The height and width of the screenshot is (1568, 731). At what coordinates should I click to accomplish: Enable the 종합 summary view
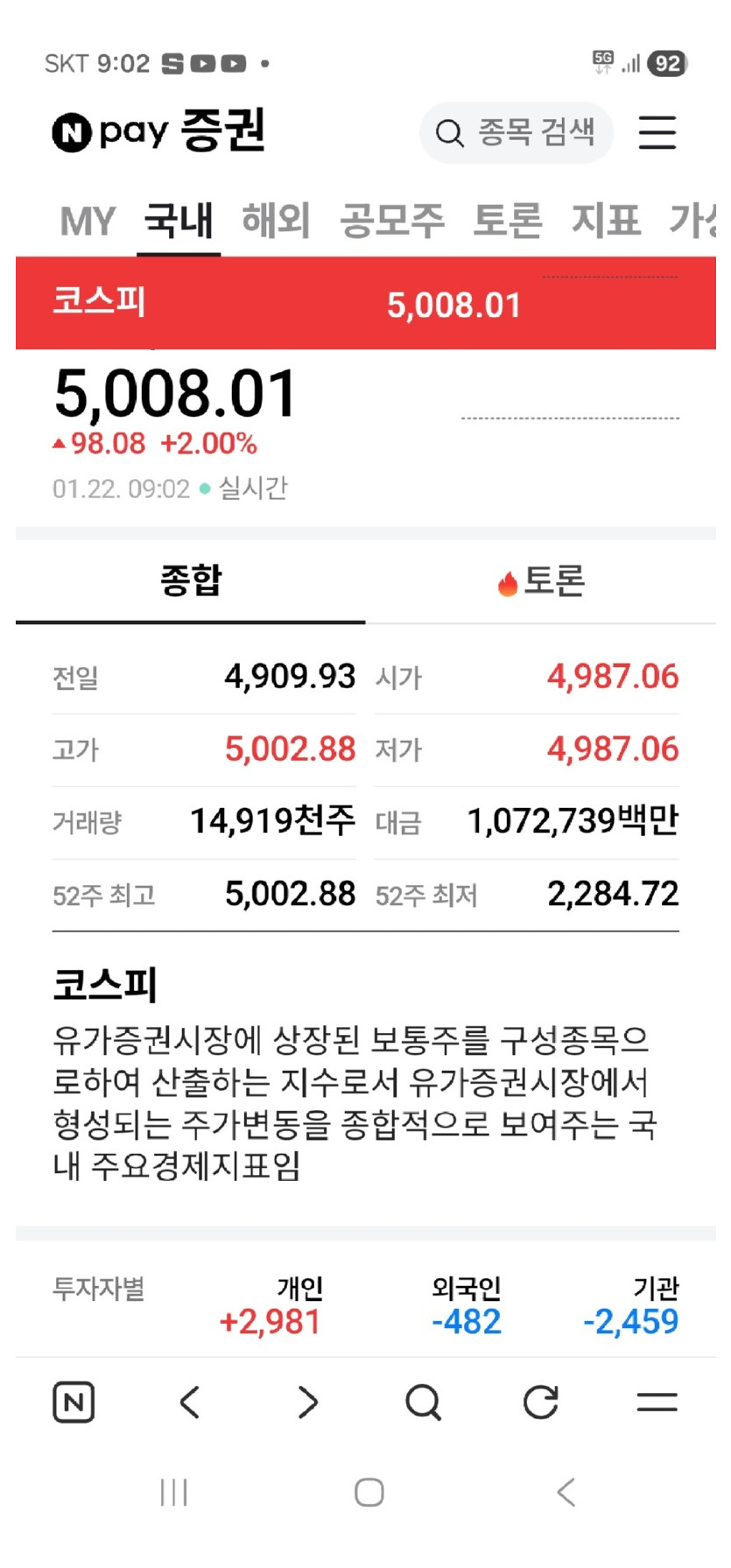(x=189, y=581)
